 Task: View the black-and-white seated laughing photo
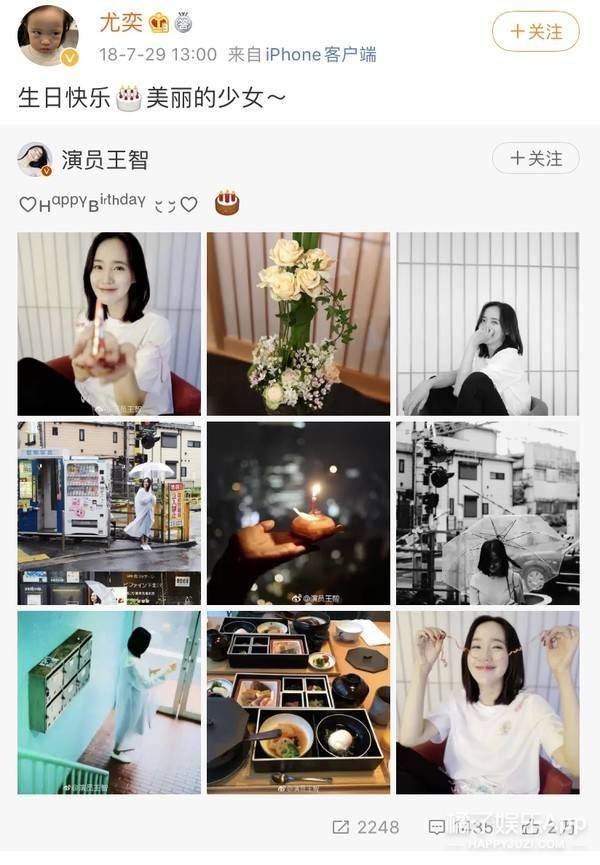point(487,323)
